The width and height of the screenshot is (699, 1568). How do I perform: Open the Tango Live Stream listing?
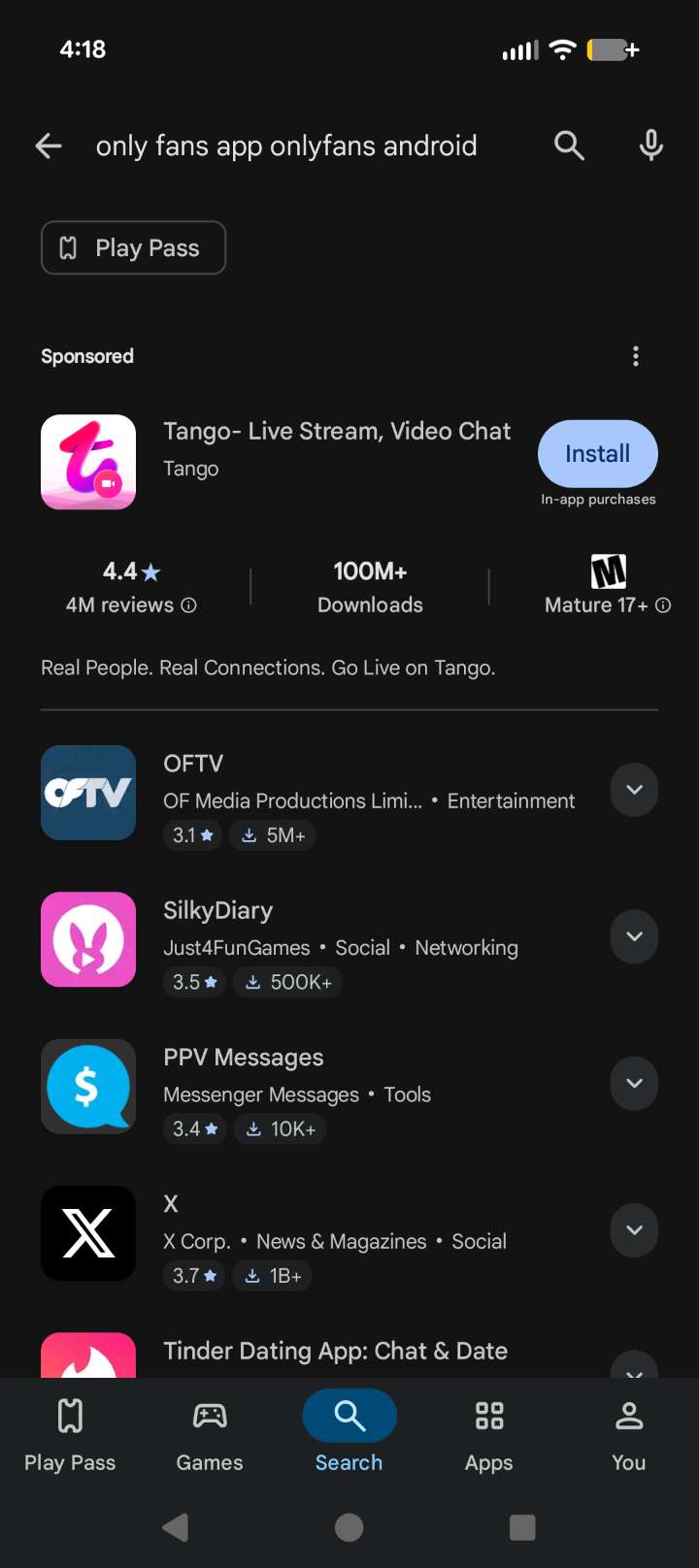(336, 432)
